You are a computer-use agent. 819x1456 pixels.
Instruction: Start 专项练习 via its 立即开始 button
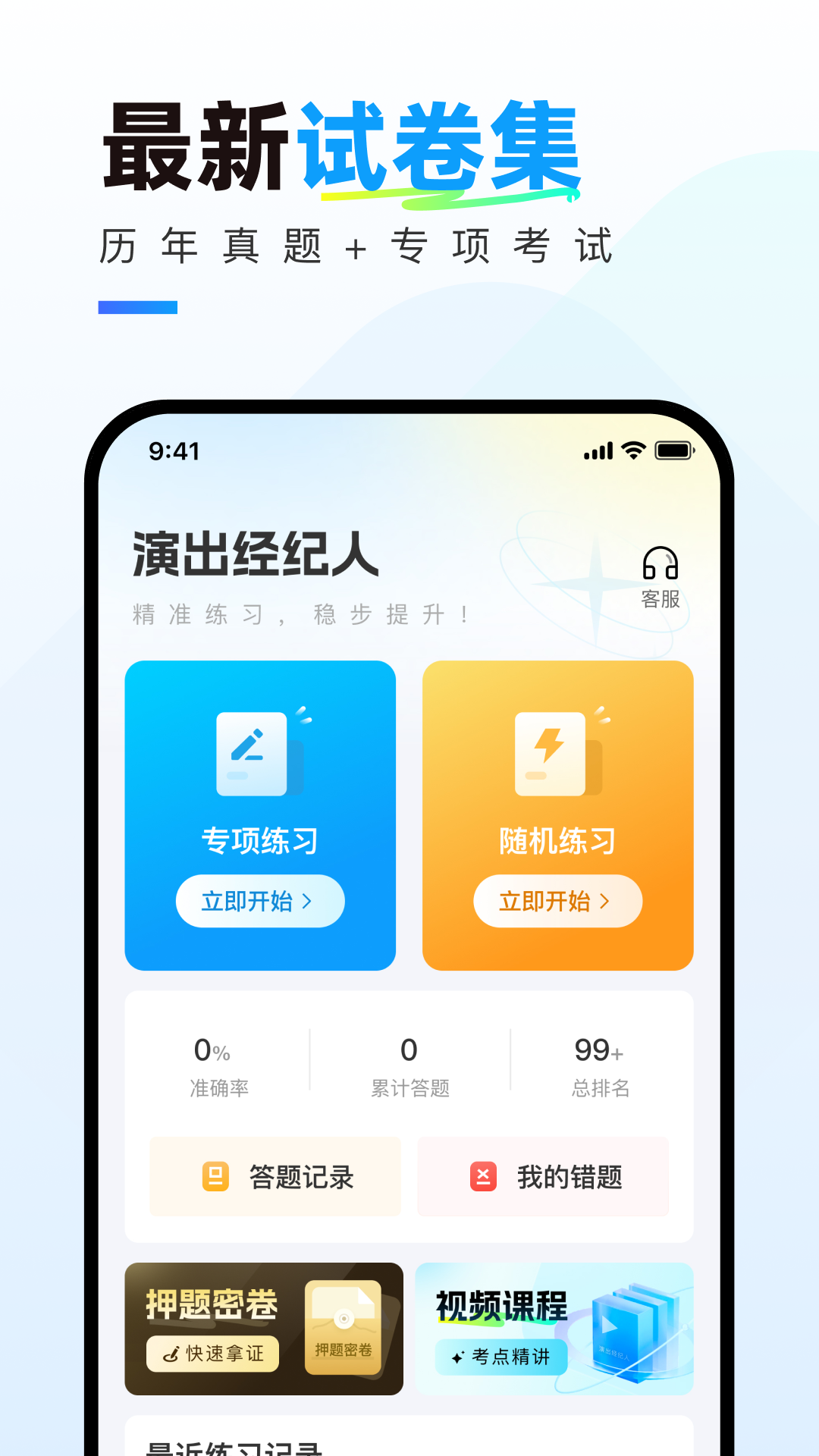(x=260, y=901)
